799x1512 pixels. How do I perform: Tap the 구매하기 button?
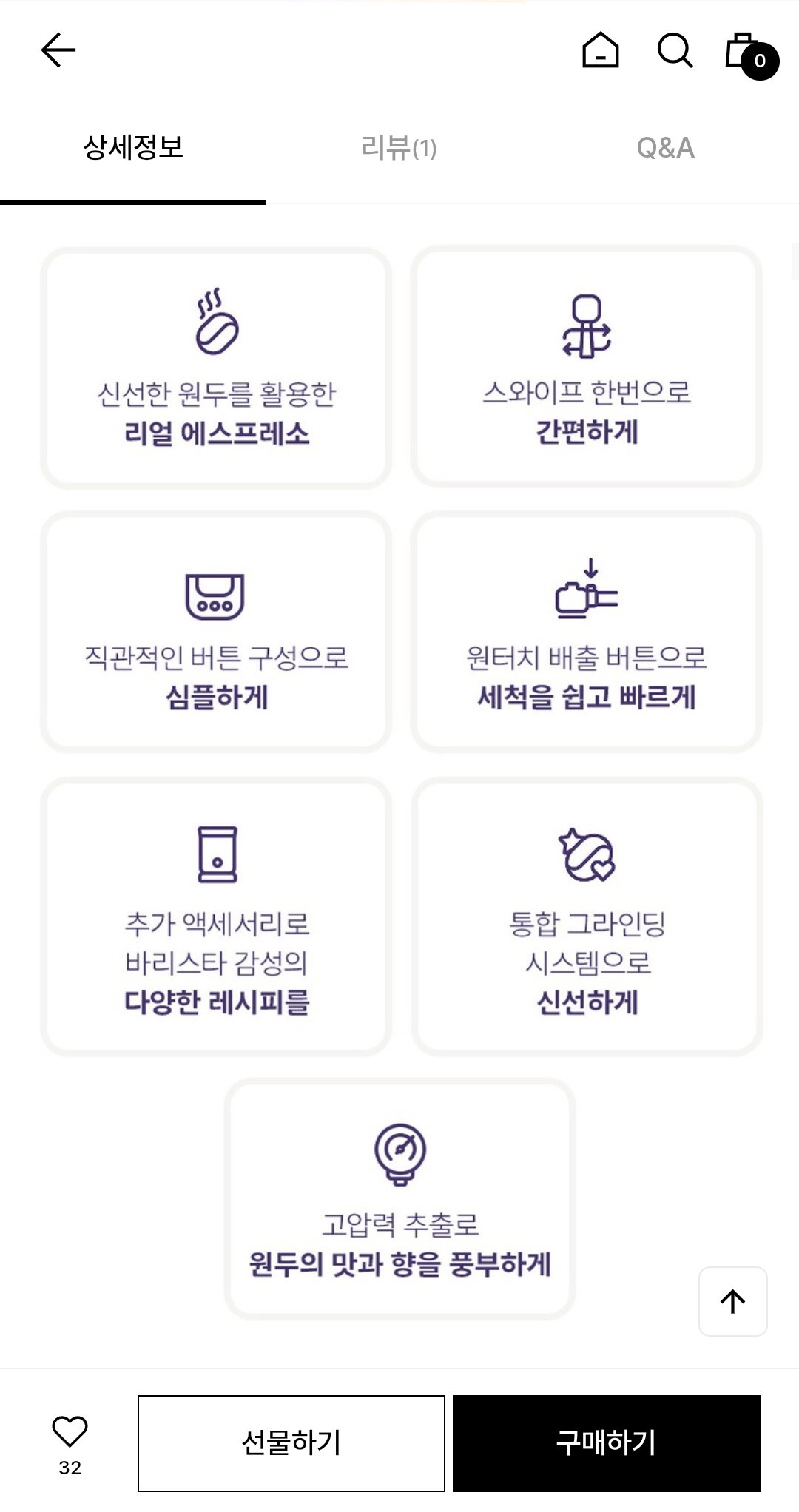pyautogui.click(x=607, y=1443)
